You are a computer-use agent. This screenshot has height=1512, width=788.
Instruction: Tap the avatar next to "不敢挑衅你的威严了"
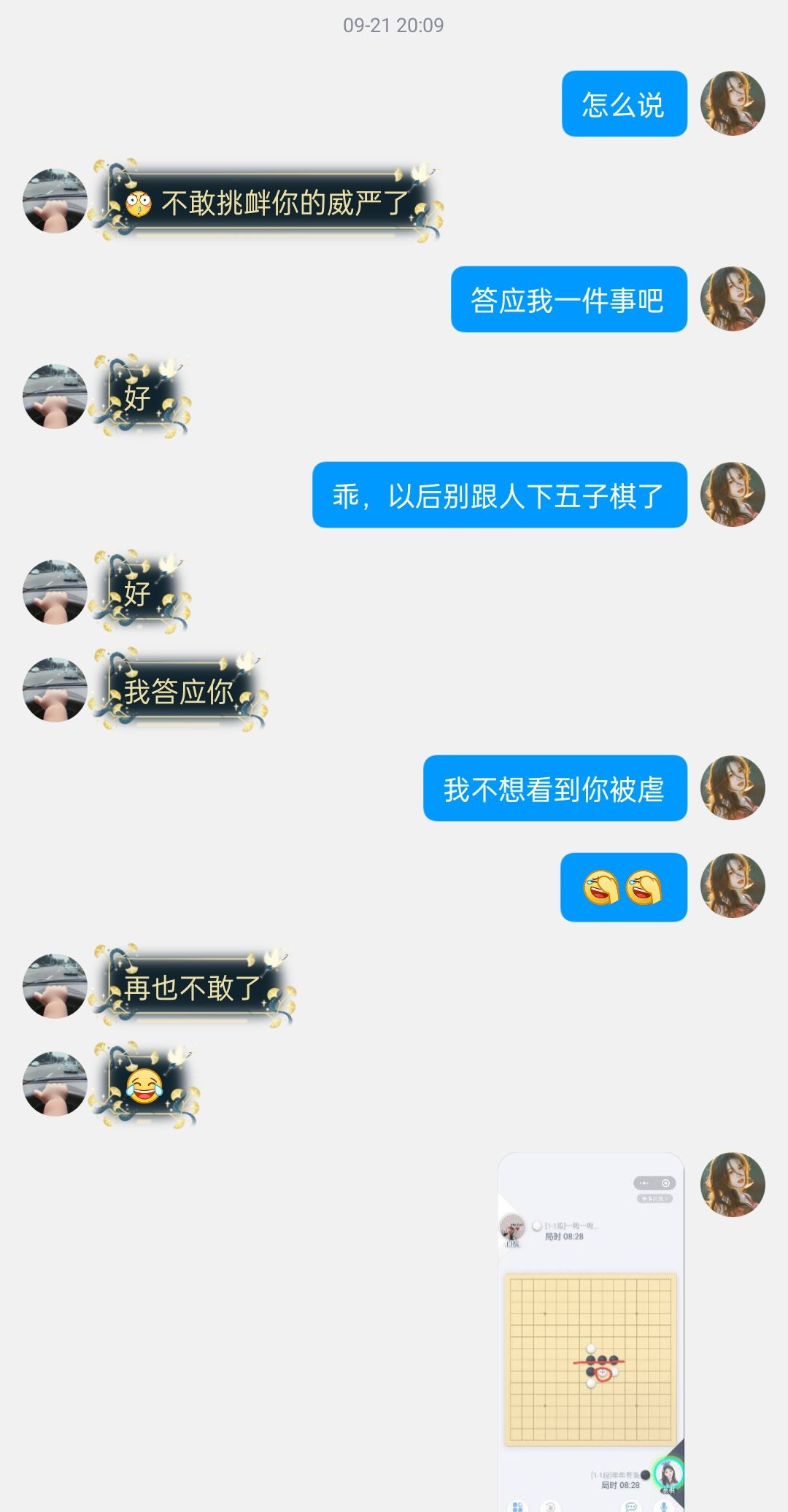tap(55, 201)
